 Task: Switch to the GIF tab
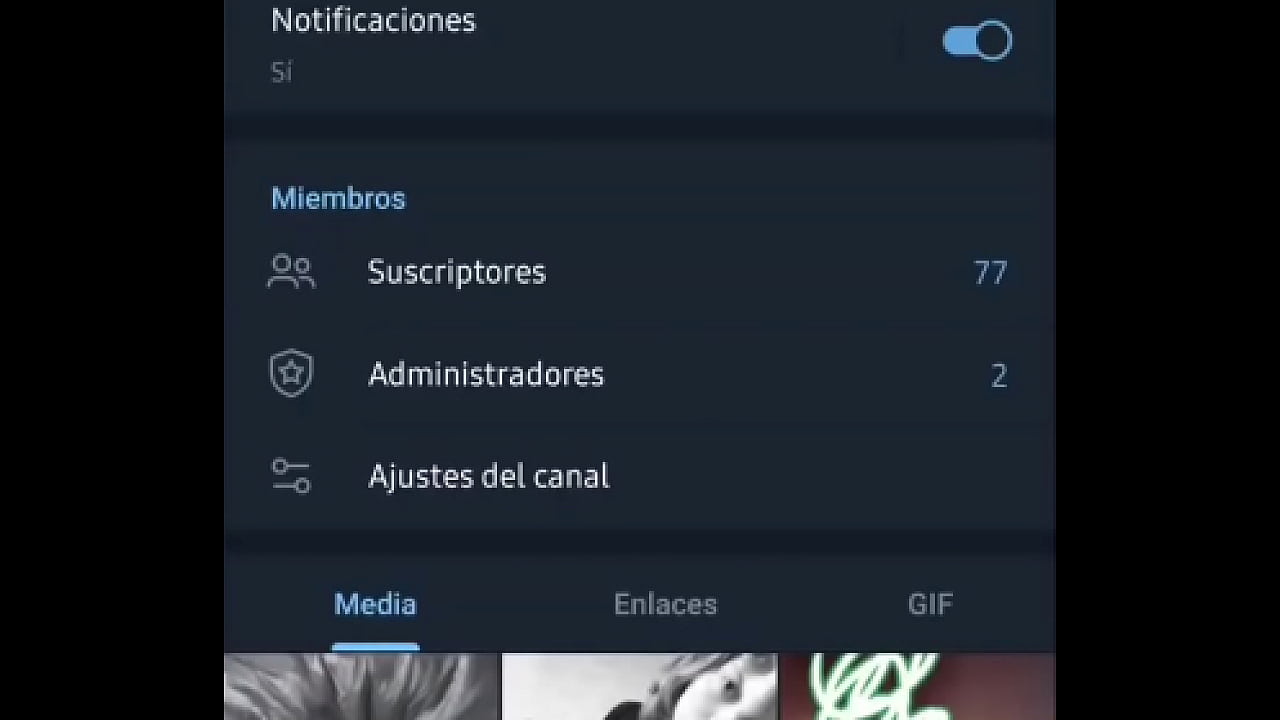coord(930,604)
